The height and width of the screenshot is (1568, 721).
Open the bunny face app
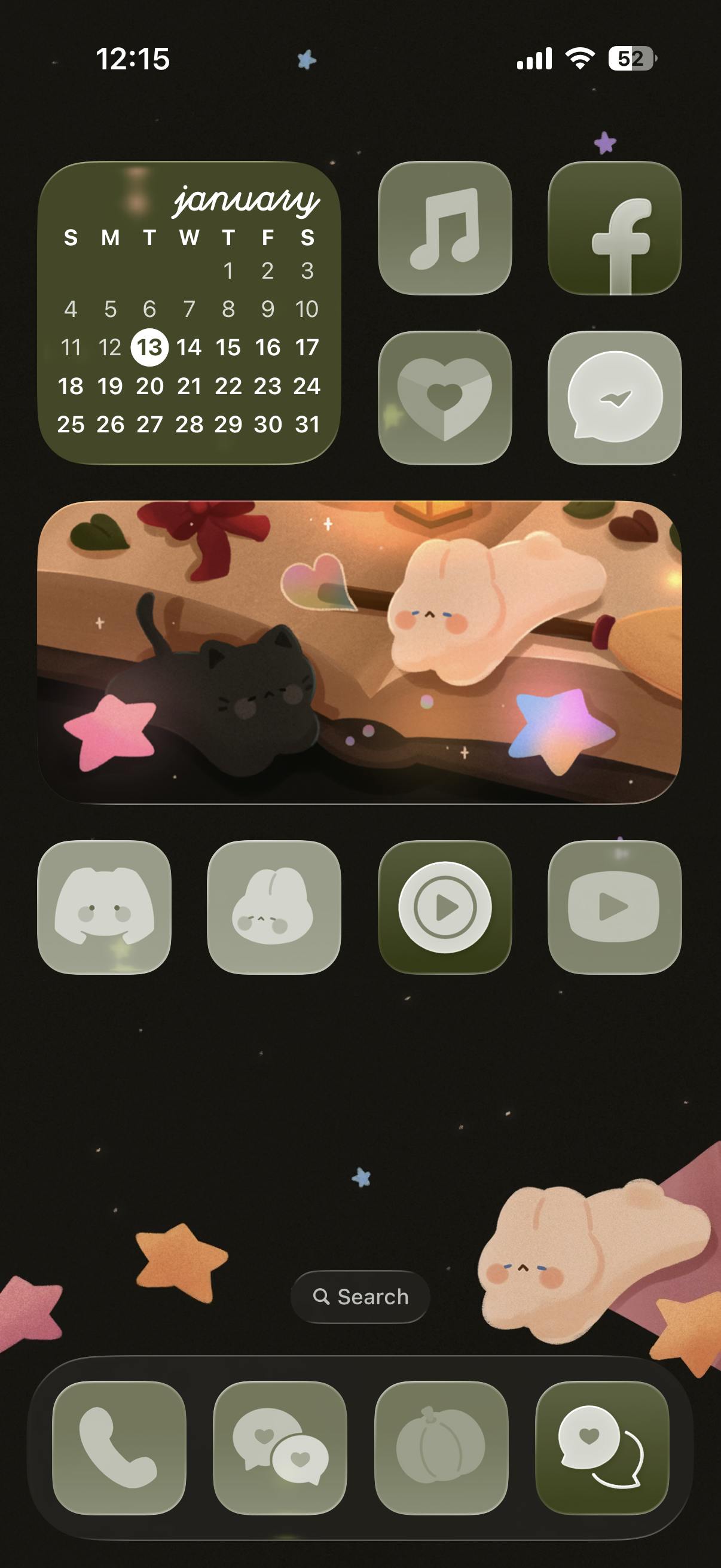coord(274,907)
